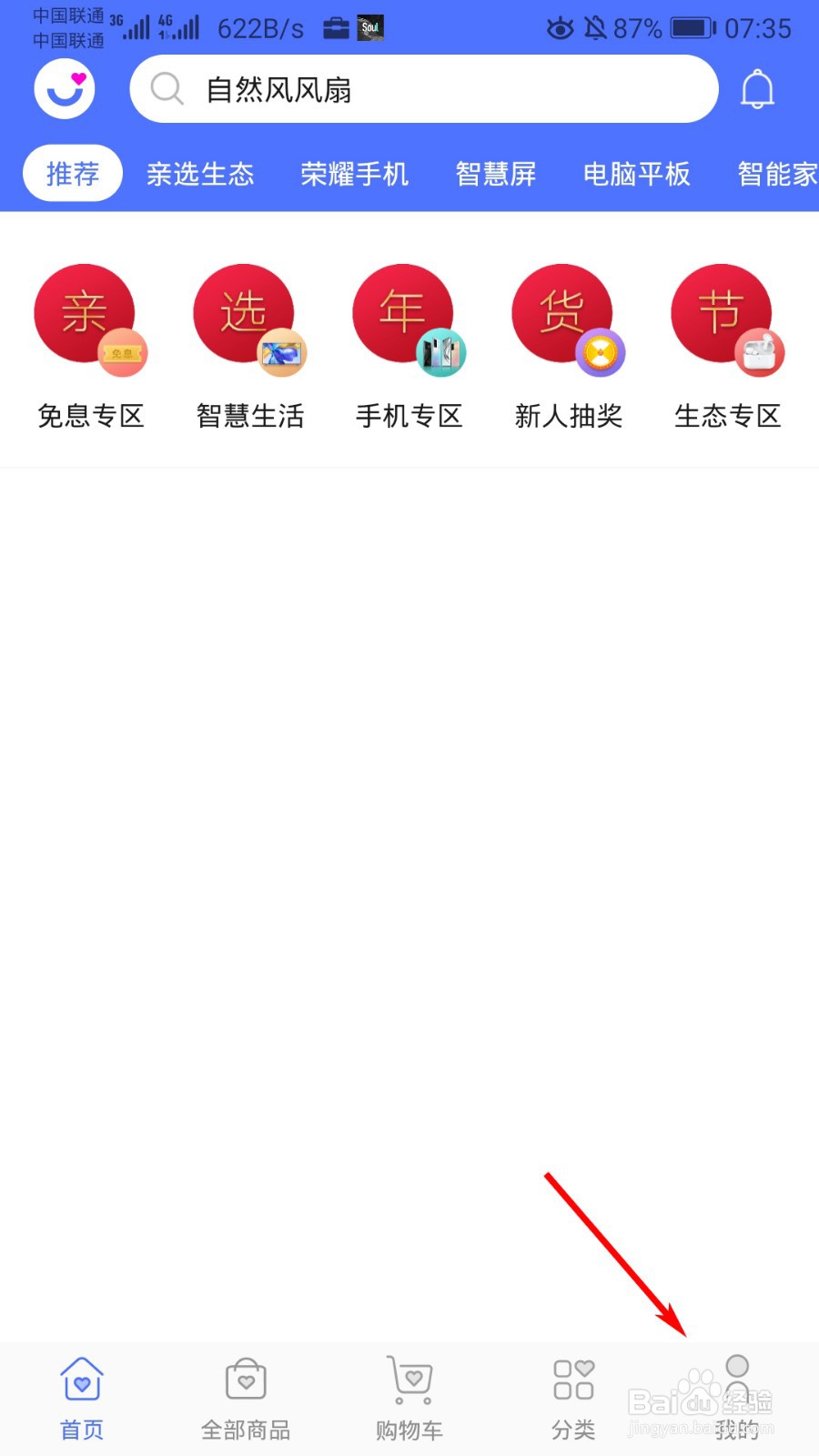Open 全部商品 in bottom navigation

pyautogui.click(x=246, y=1399)
